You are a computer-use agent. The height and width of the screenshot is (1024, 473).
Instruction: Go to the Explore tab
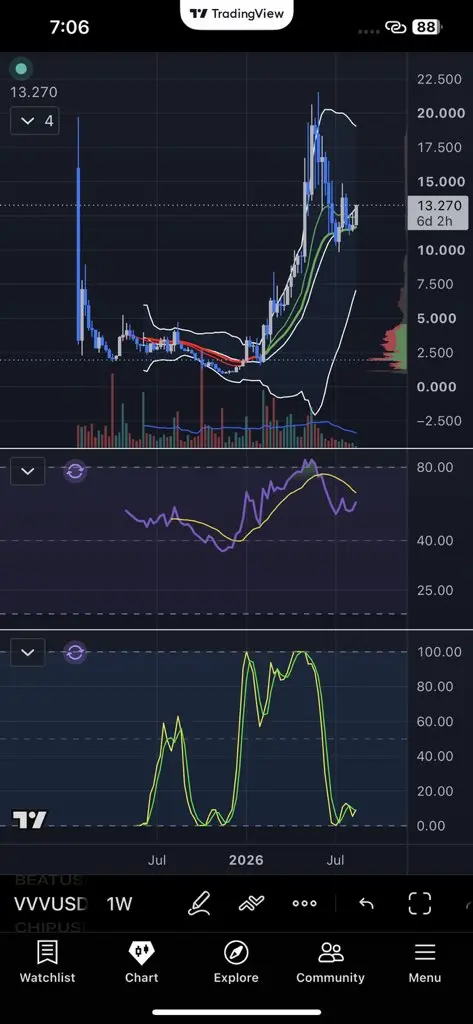[x=236, y=963]
